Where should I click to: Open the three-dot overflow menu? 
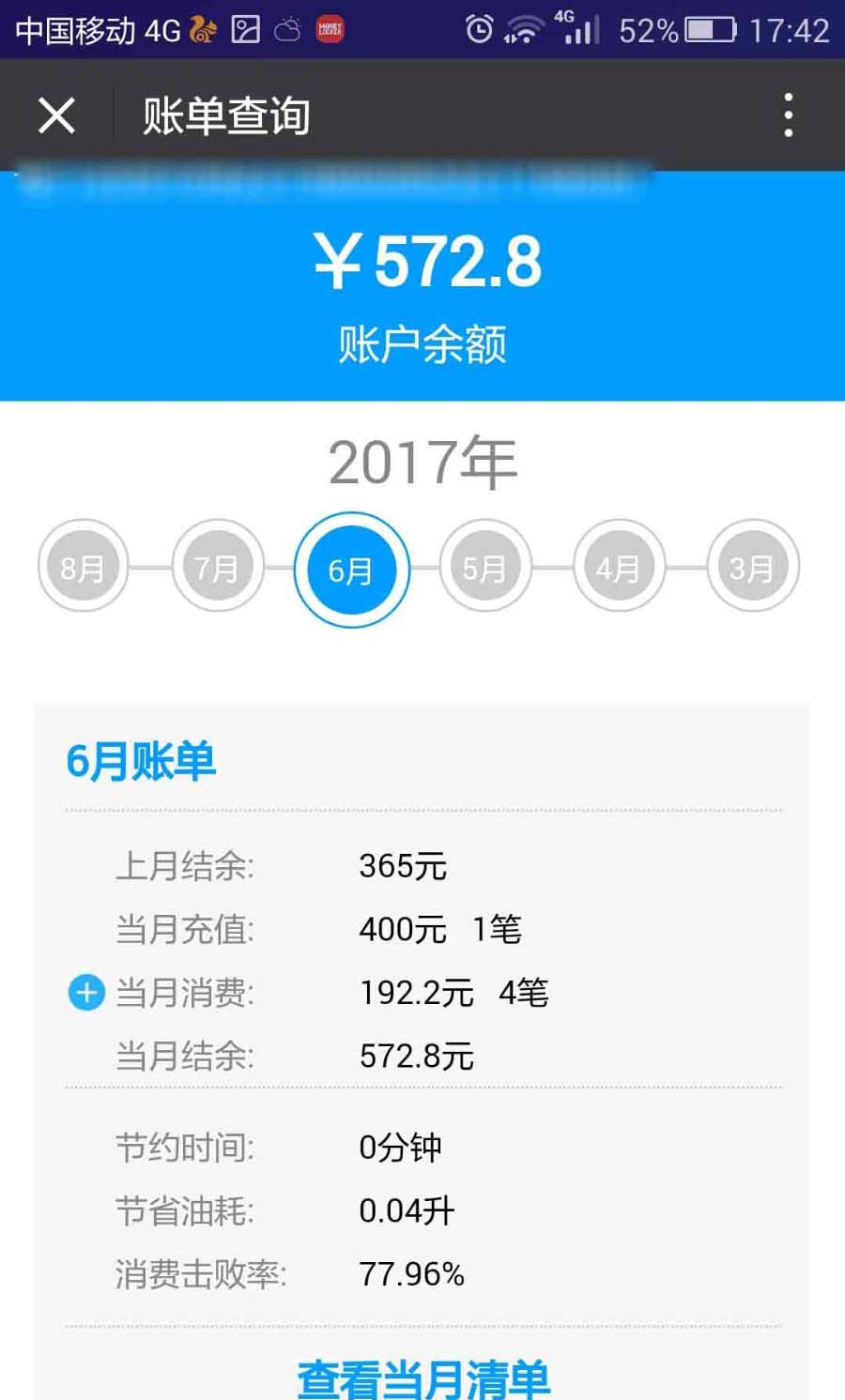[788, 115]
